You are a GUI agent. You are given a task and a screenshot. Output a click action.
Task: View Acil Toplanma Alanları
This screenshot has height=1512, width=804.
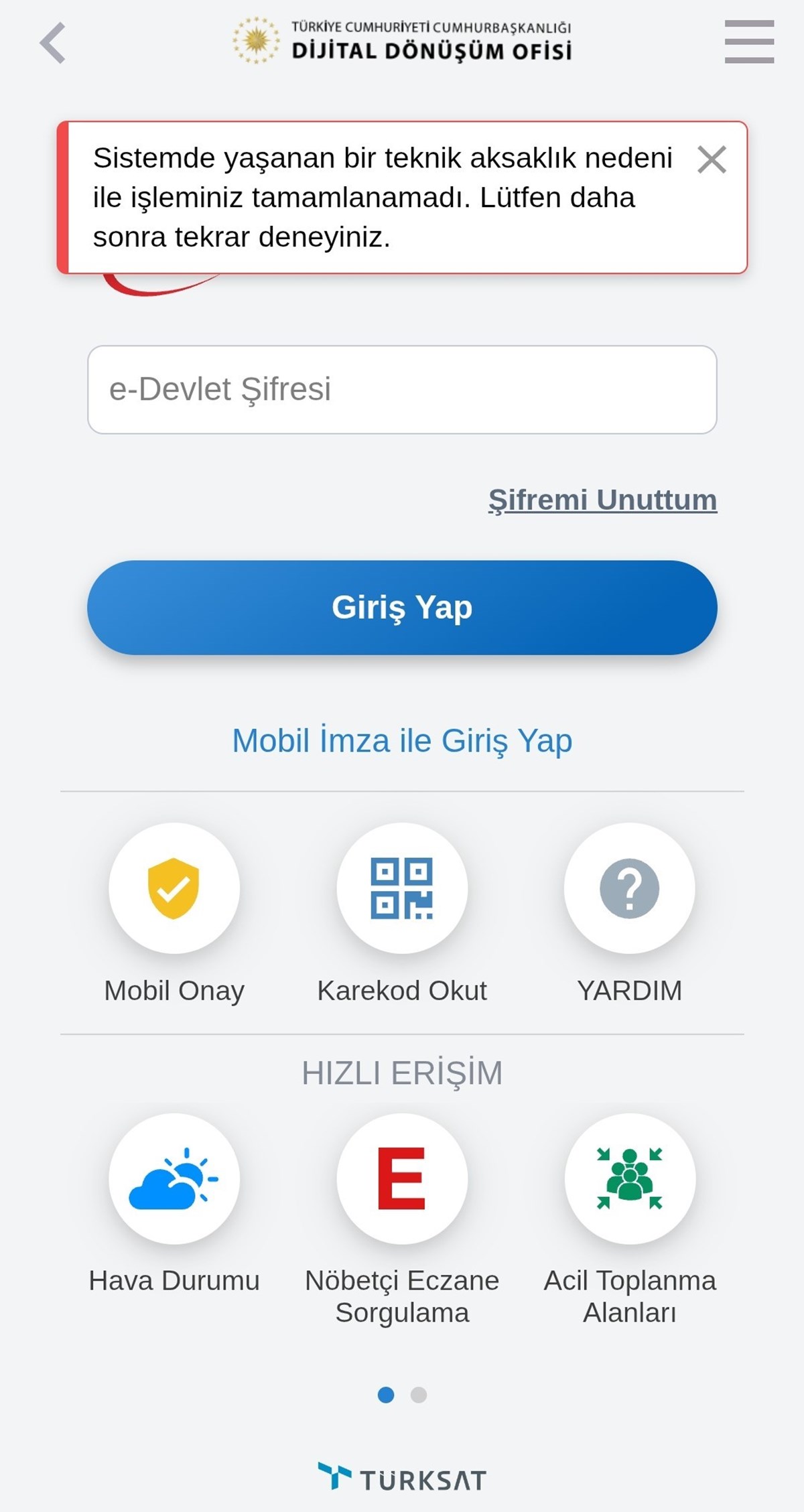coord(629,1179)
